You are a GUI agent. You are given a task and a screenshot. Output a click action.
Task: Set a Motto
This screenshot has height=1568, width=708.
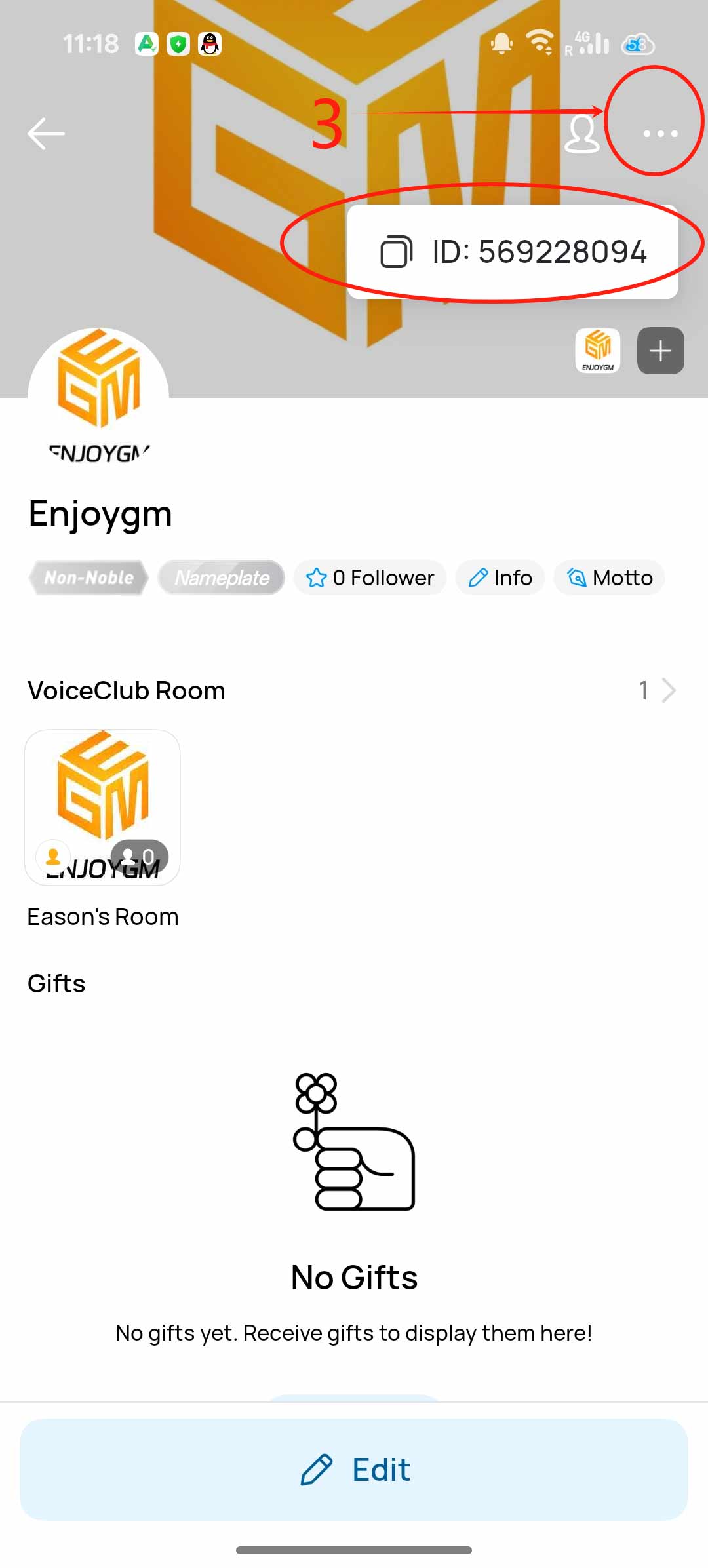[610, 578]
